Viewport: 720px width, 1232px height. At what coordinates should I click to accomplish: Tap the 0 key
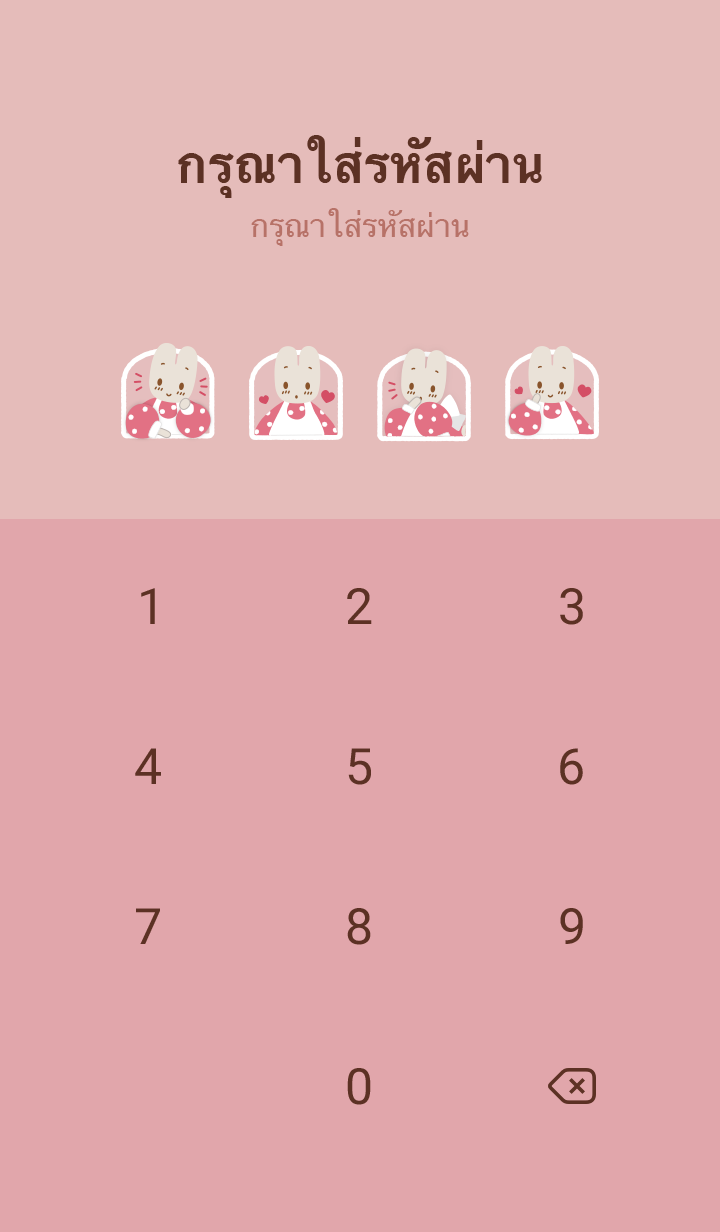click(x=359, y=1087)
